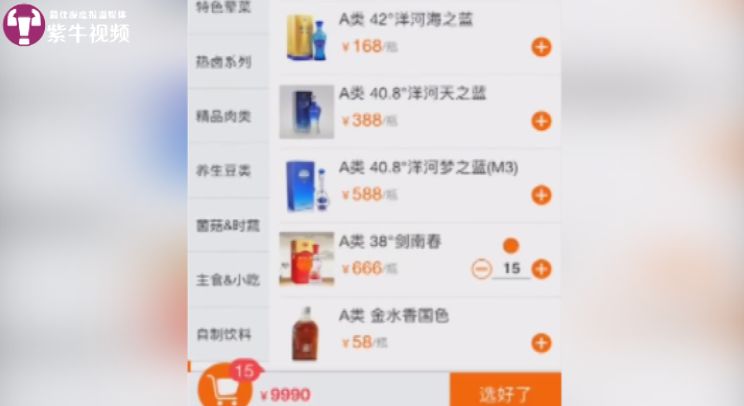Add 42°洋河海之蓝 to the cart
This screenshot has width=744, height=406.
coord(541,47)
